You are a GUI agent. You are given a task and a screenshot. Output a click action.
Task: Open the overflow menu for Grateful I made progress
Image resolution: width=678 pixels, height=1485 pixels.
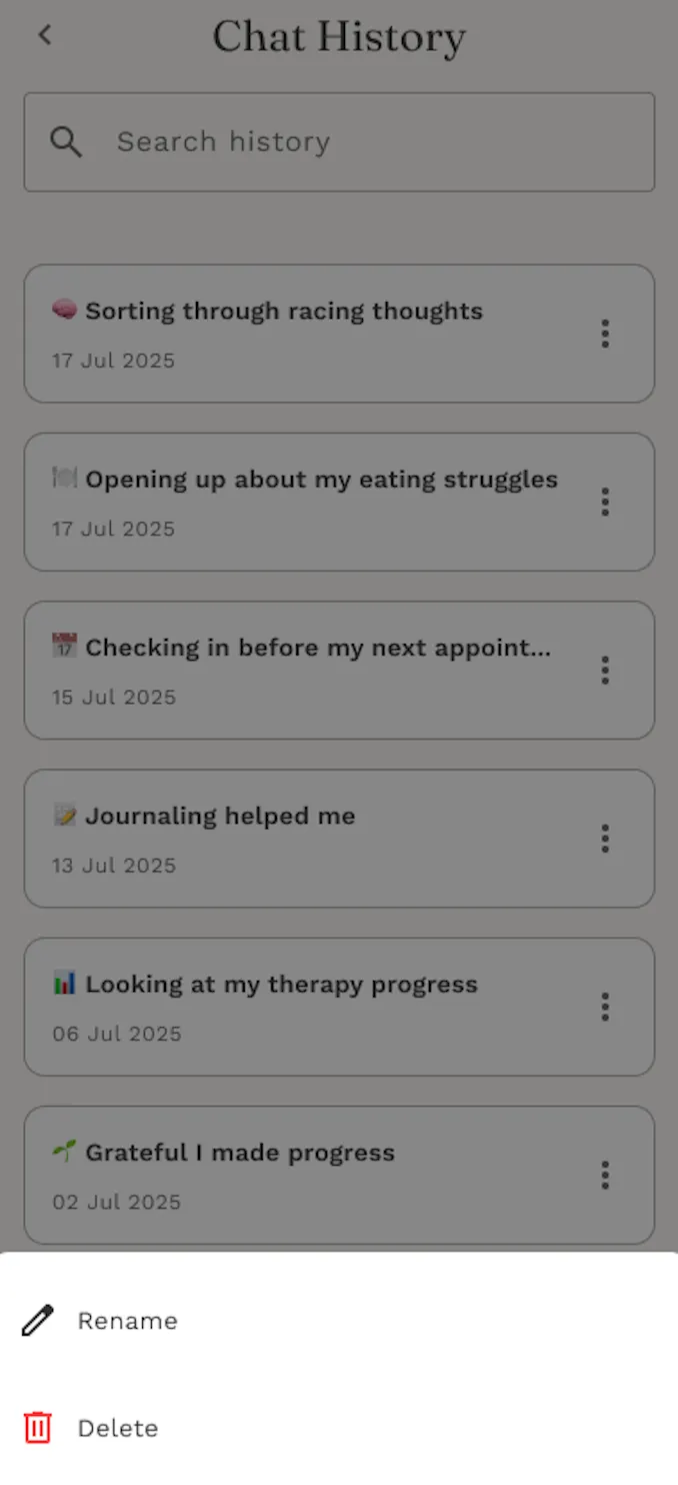pos(605,1173)
